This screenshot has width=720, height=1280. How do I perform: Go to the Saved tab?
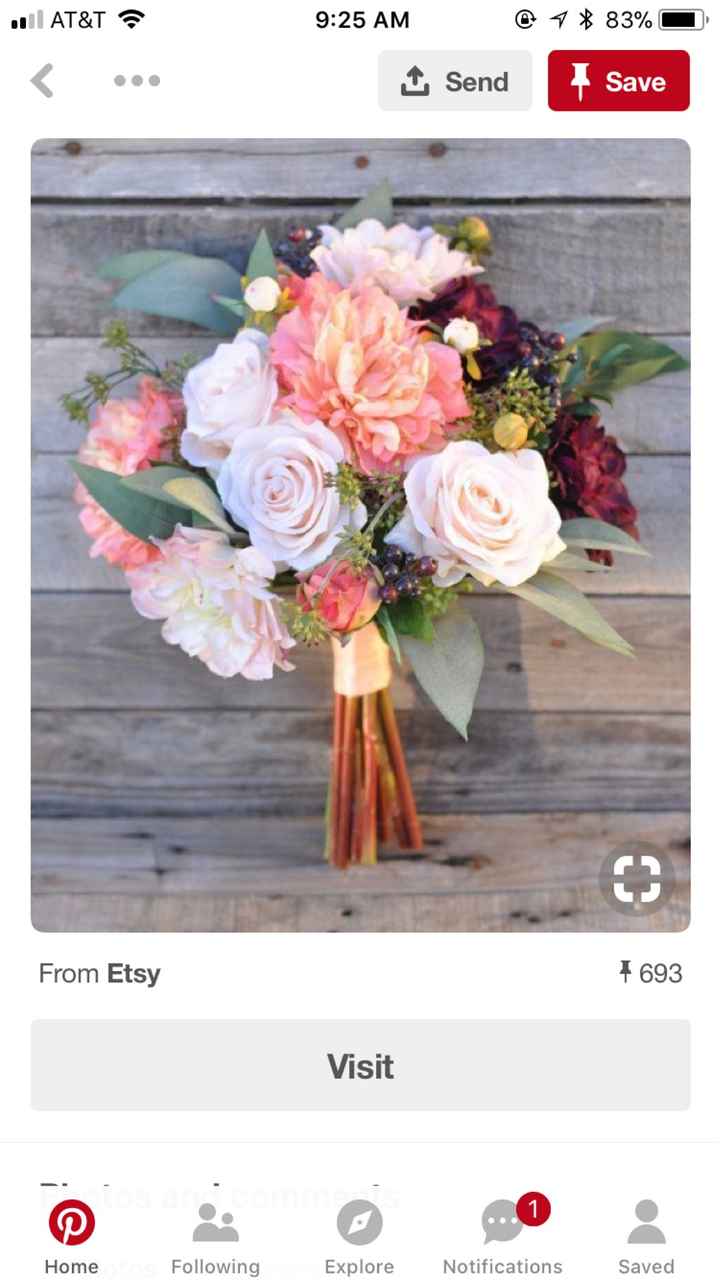click(x=646, y=1238)
